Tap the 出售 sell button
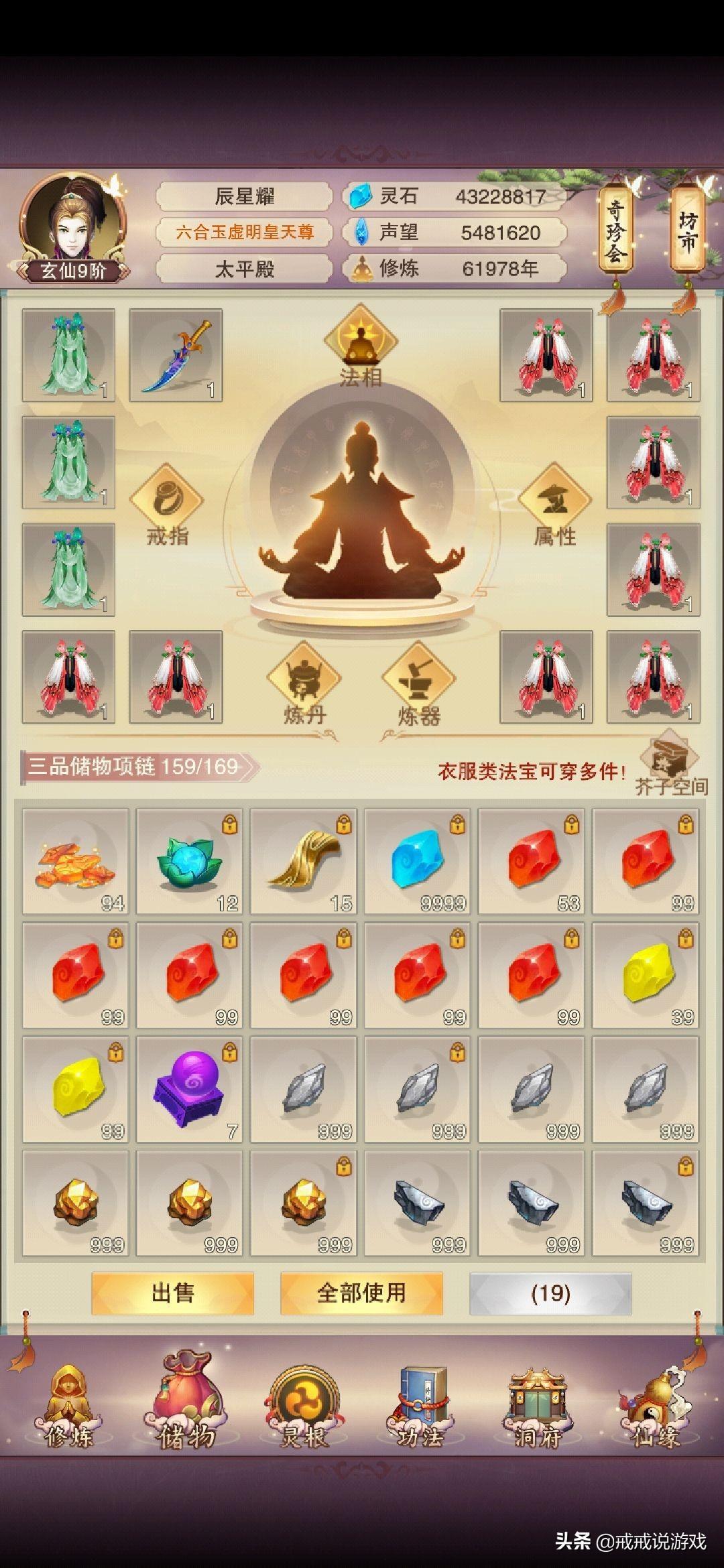Screen dimensions: 724x1568 pos(173,1293)
